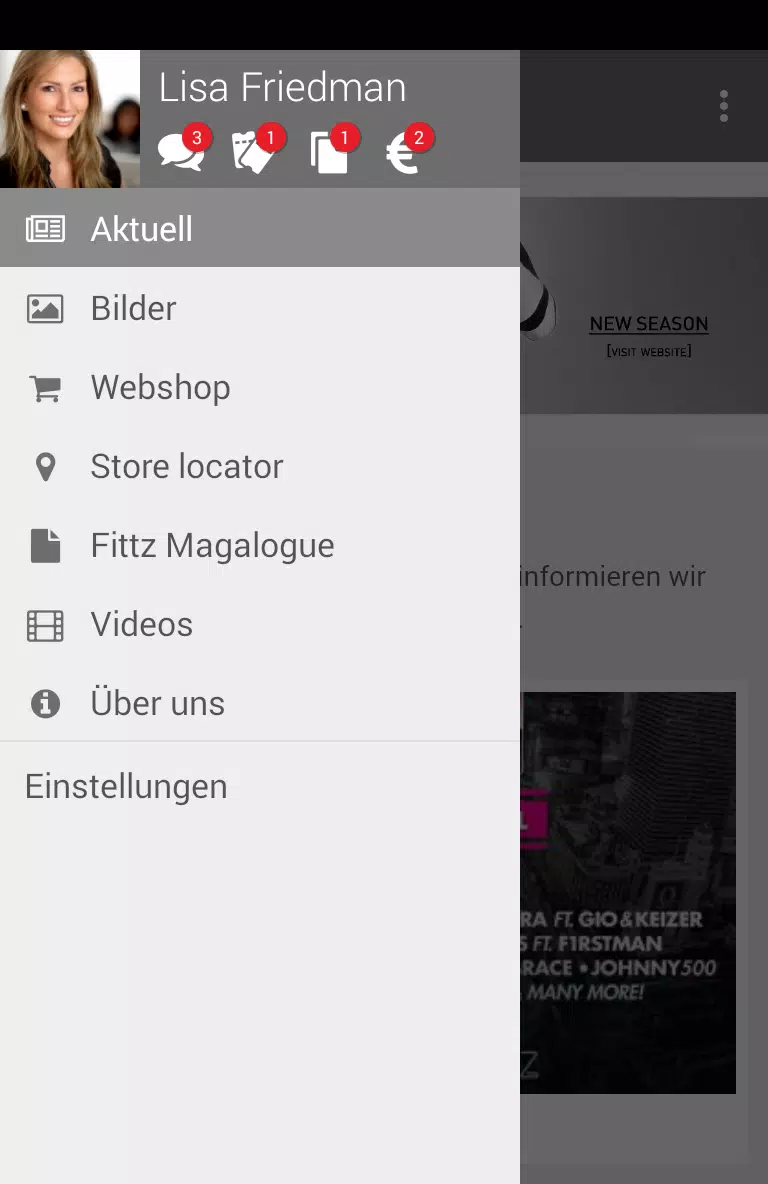Select Aktuell from the navigation drawer
This screenshot has width=768, height=1184.
[x=141, y=228]
